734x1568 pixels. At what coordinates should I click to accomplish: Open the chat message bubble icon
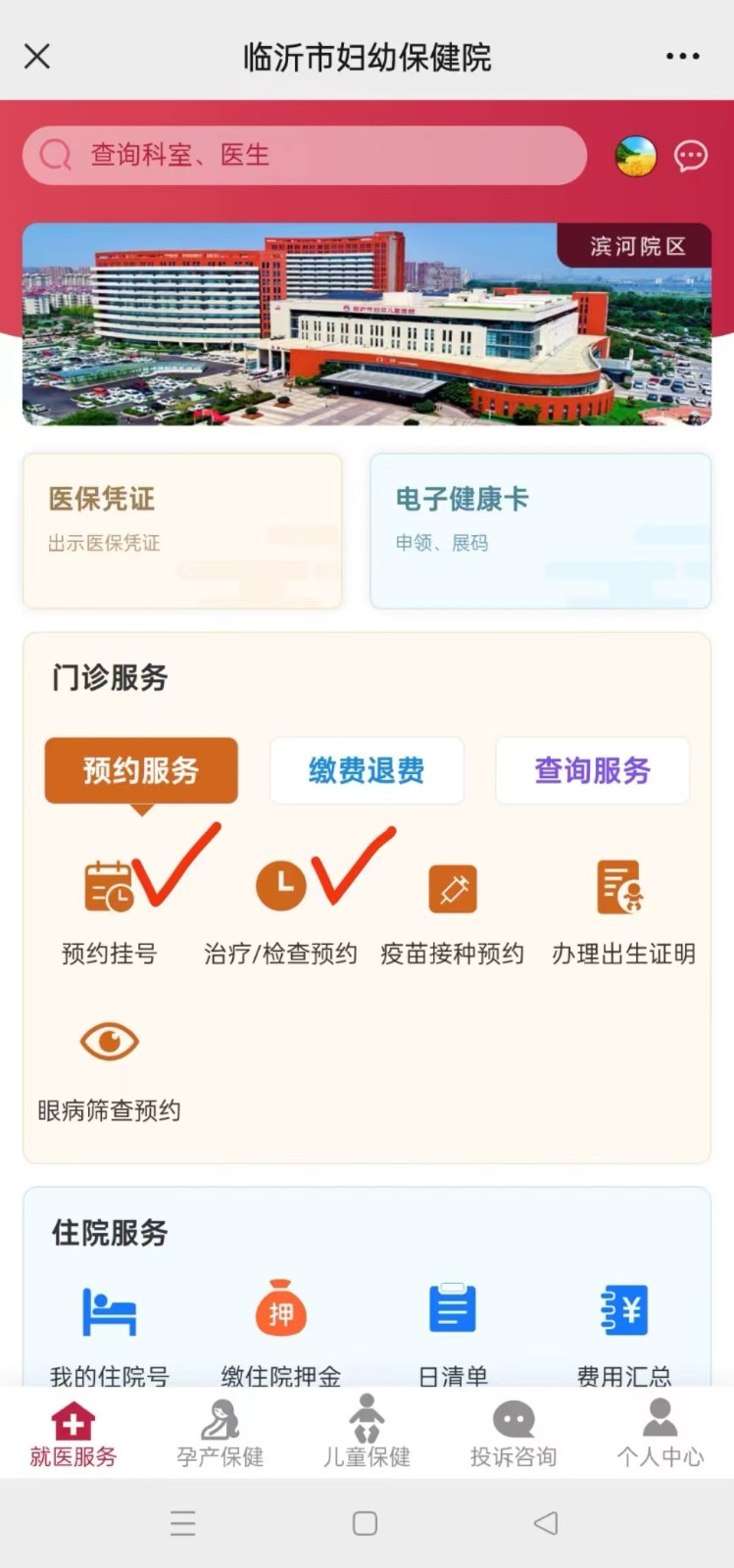690,156
